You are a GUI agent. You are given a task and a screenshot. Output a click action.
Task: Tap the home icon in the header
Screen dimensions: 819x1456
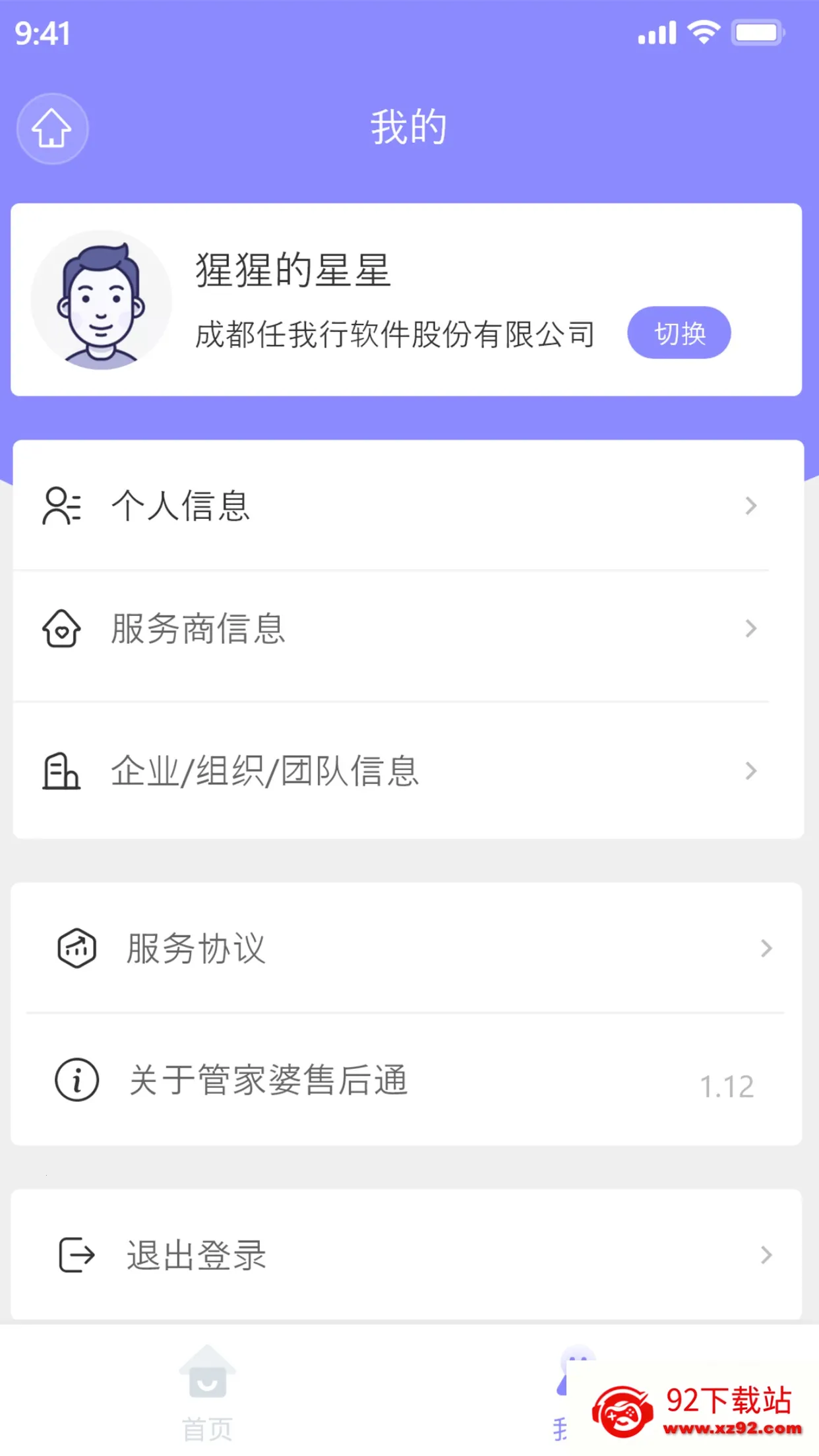pos(52,129)
